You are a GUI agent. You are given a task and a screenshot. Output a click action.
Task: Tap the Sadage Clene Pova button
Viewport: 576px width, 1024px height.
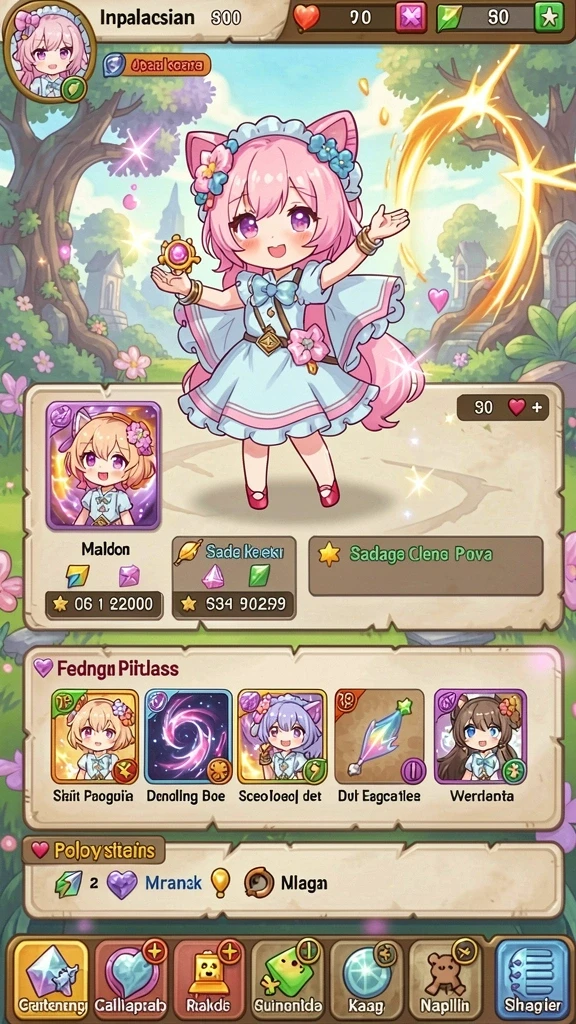pos(426,566)
